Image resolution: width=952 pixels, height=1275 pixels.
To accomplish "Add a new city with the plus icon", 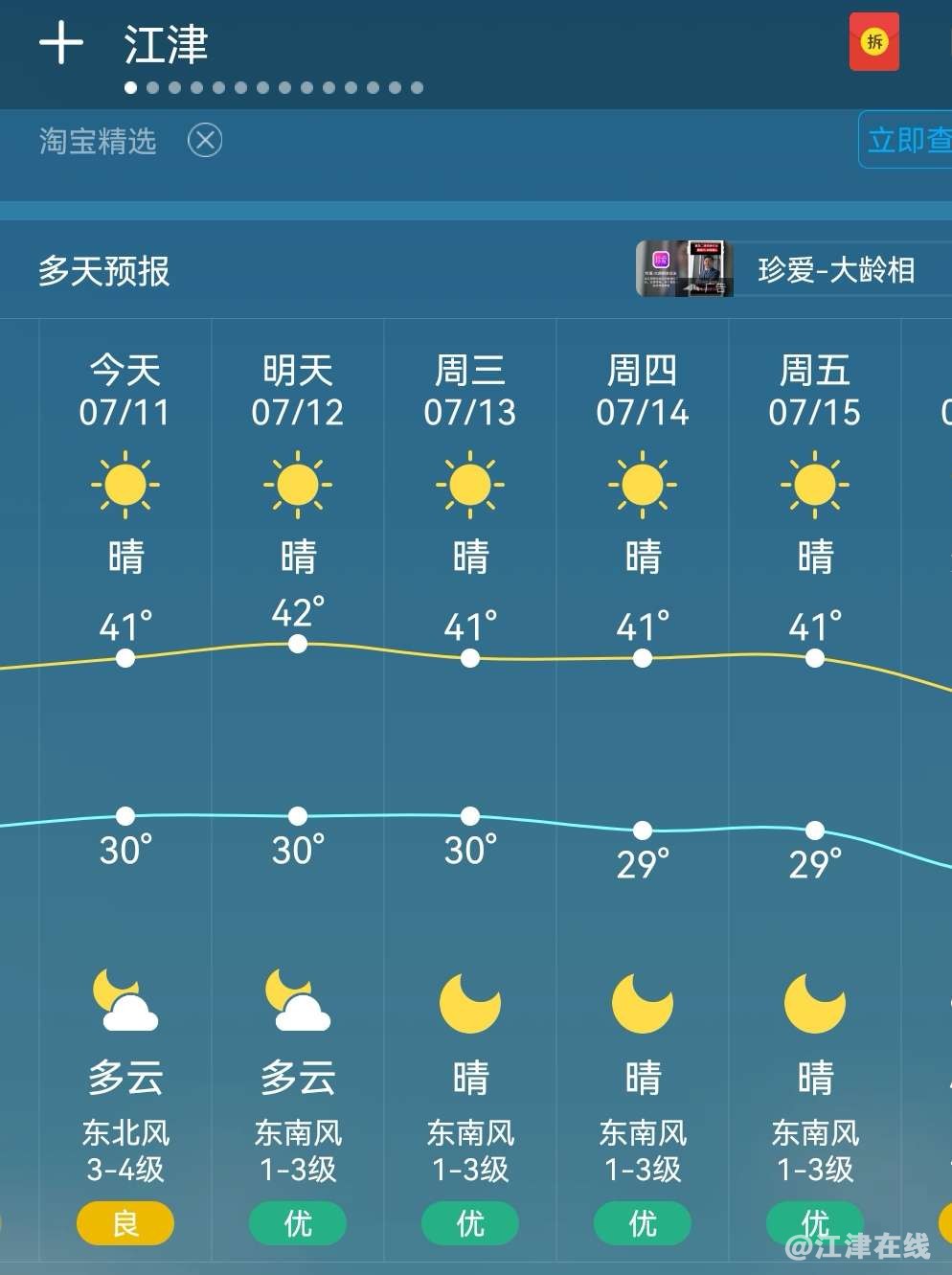I will coord(60,44).
